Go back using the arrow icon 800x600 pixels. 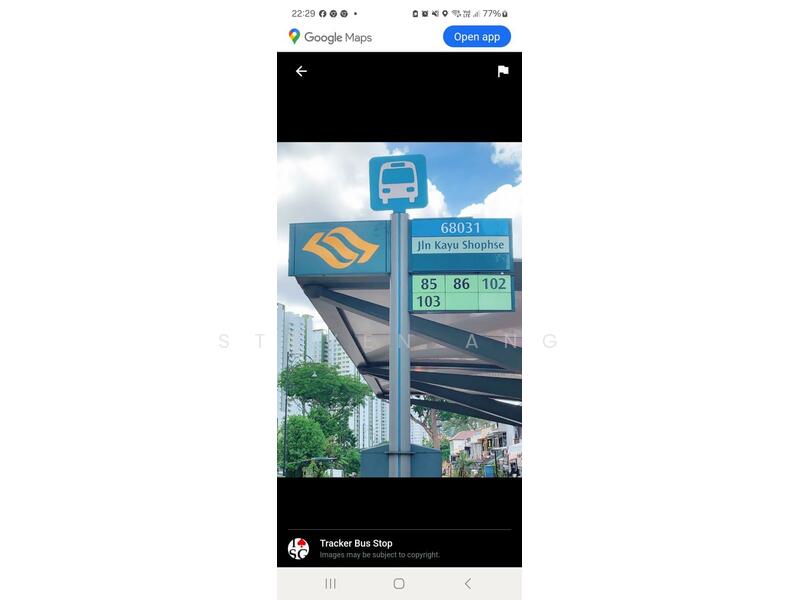tap(301, 71)
